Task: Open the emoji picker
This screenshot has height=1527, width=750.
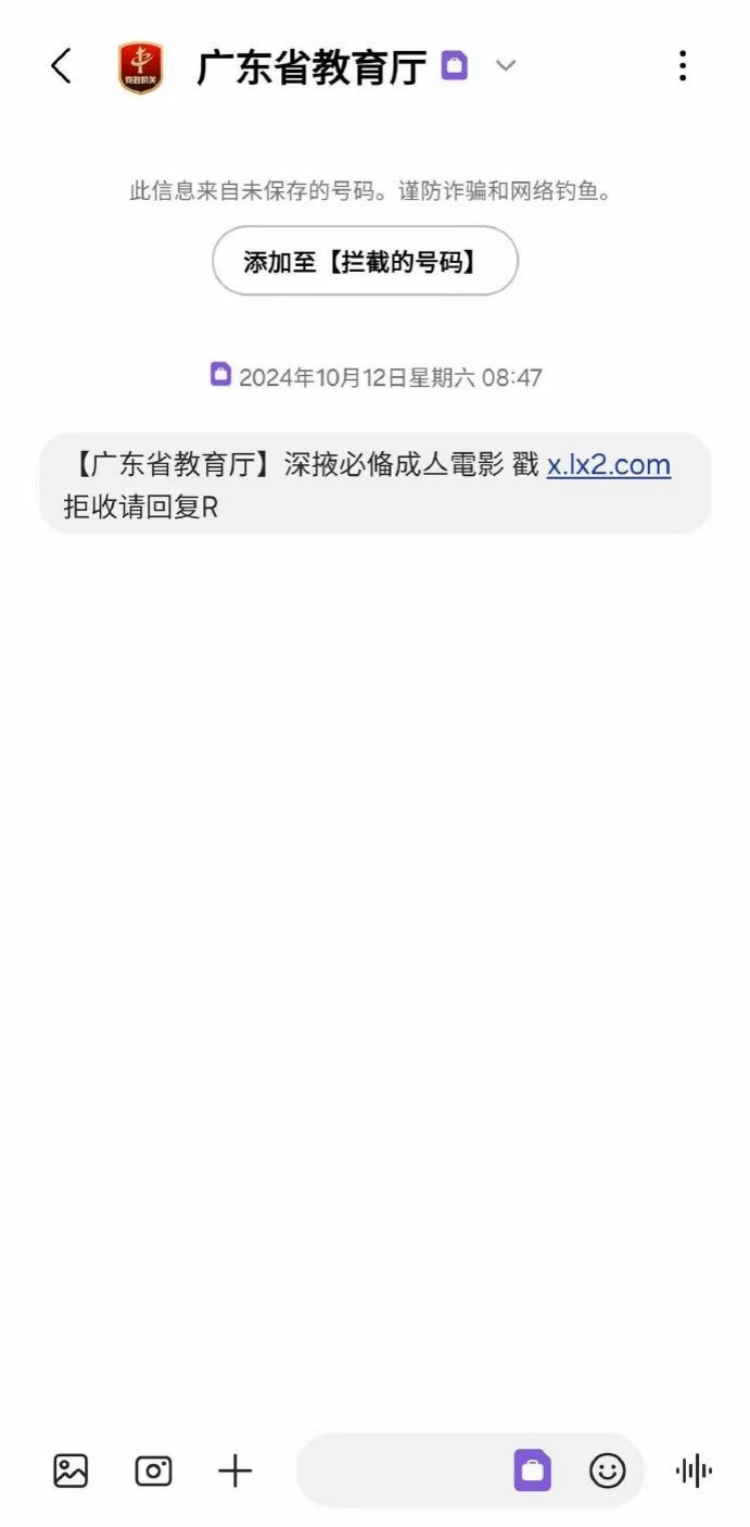Action: coord(607,1470)
